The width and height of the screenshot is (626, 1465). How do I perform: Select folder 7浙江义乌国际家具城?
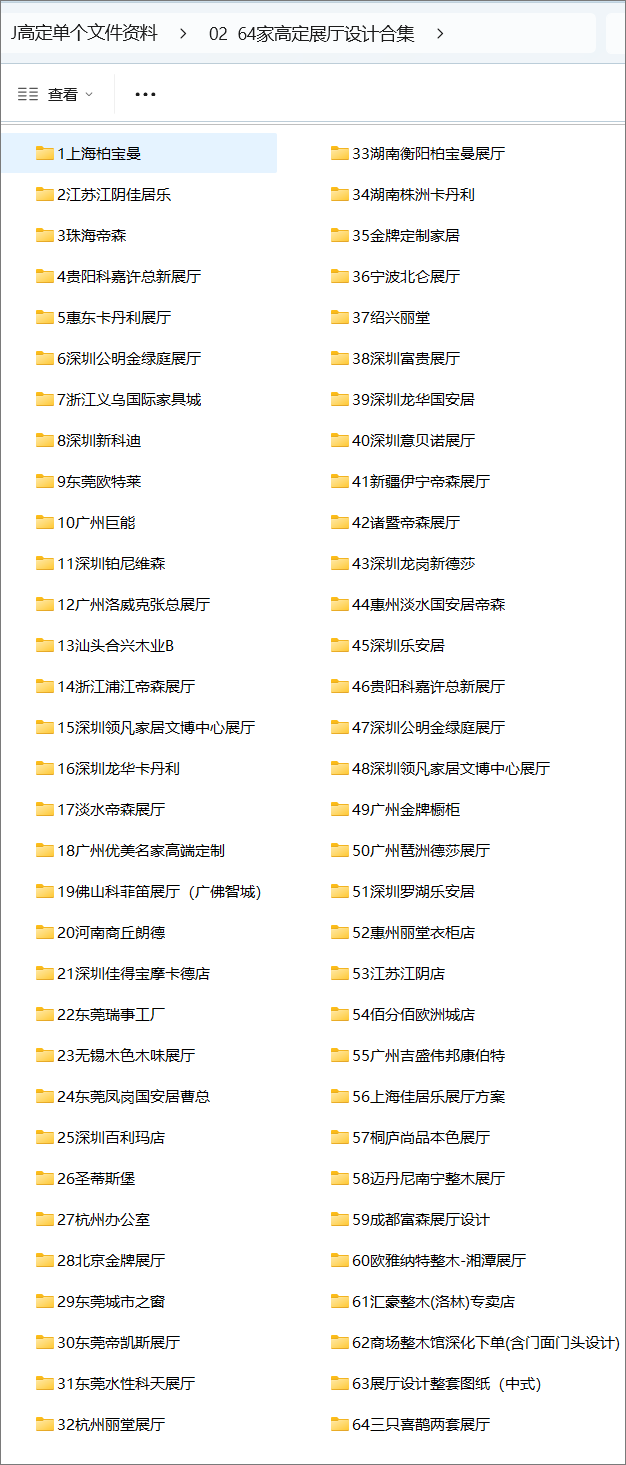[x=128, y=399]
